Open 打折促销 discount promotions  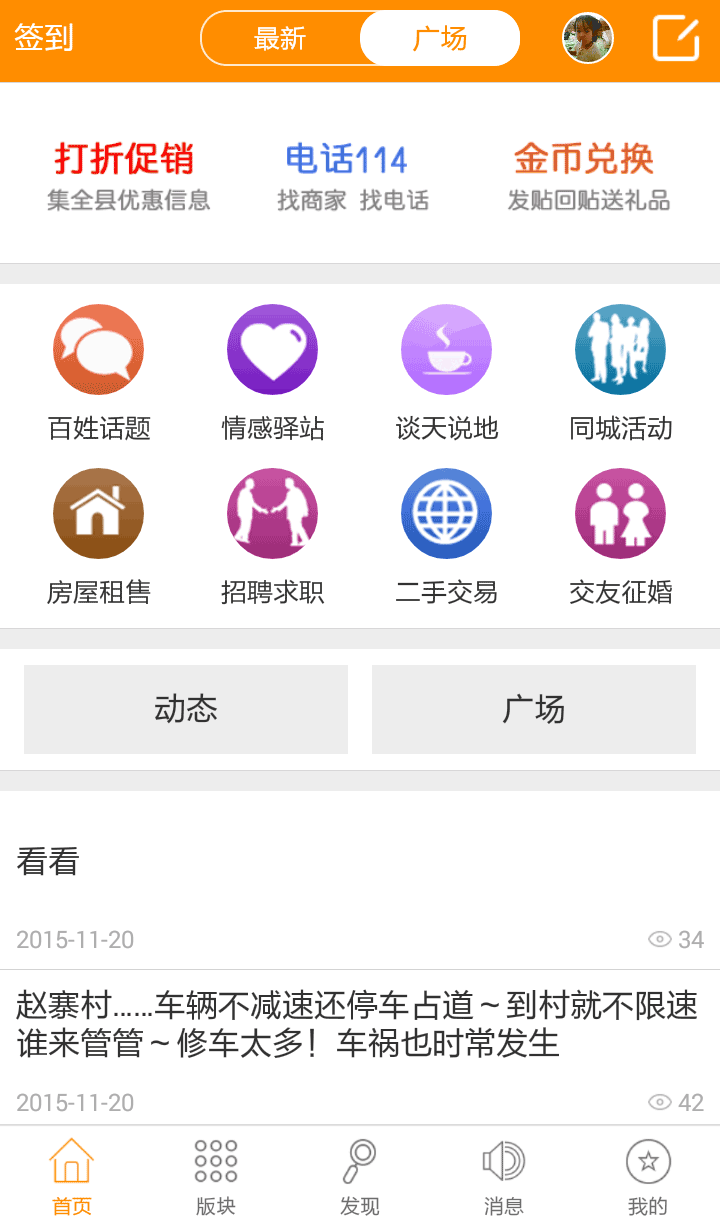tap(125, 175)
